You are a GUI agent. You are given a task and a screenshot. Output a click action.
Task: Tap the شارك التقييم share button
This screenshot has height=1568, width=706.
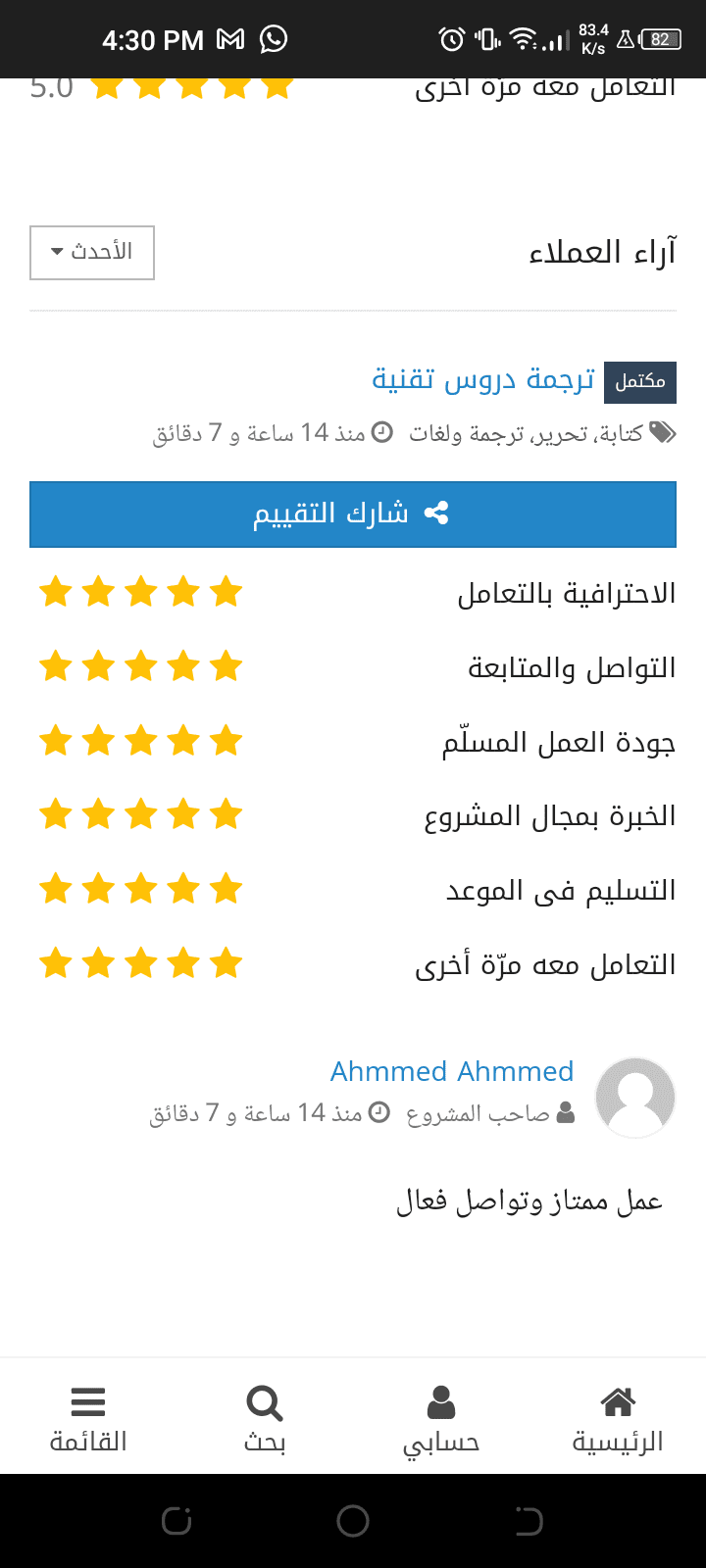pos(353,514)
